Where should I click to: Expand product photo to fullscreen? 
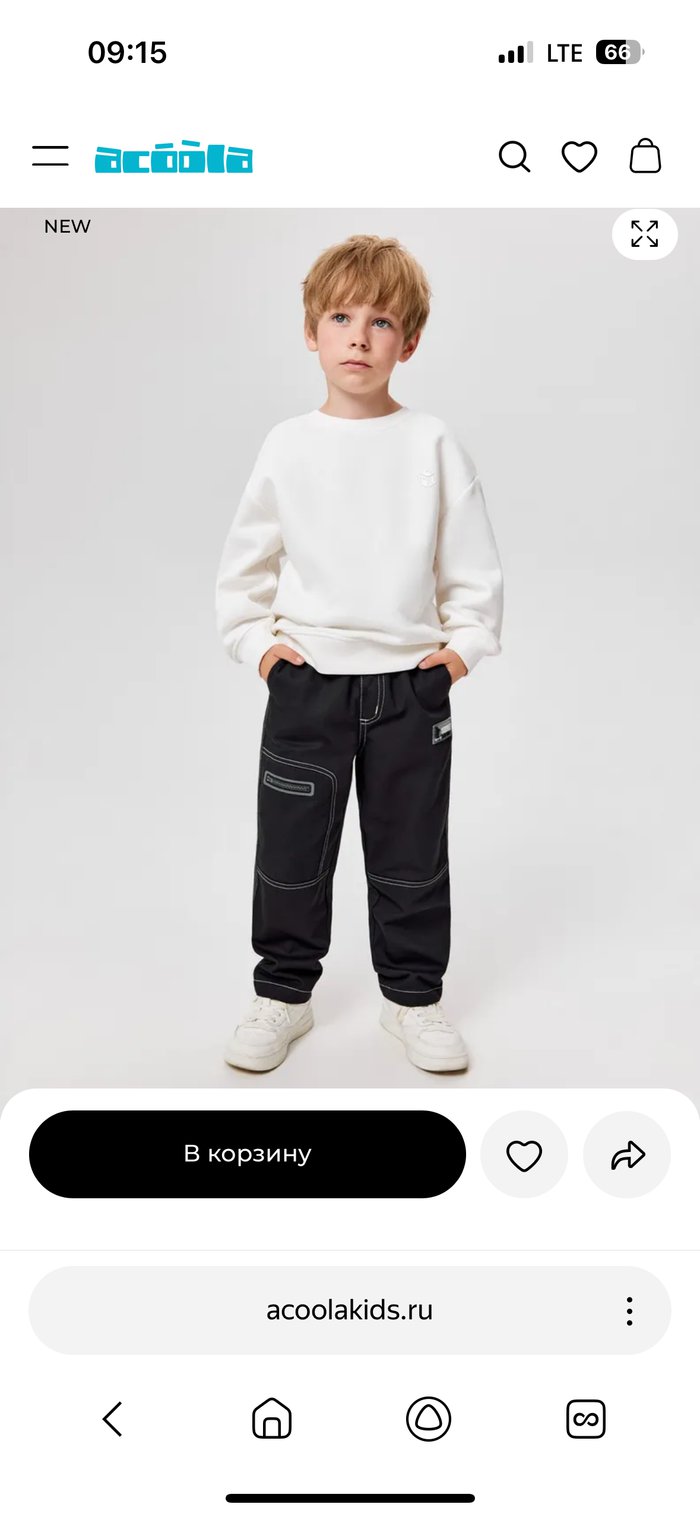click(644, 234)
